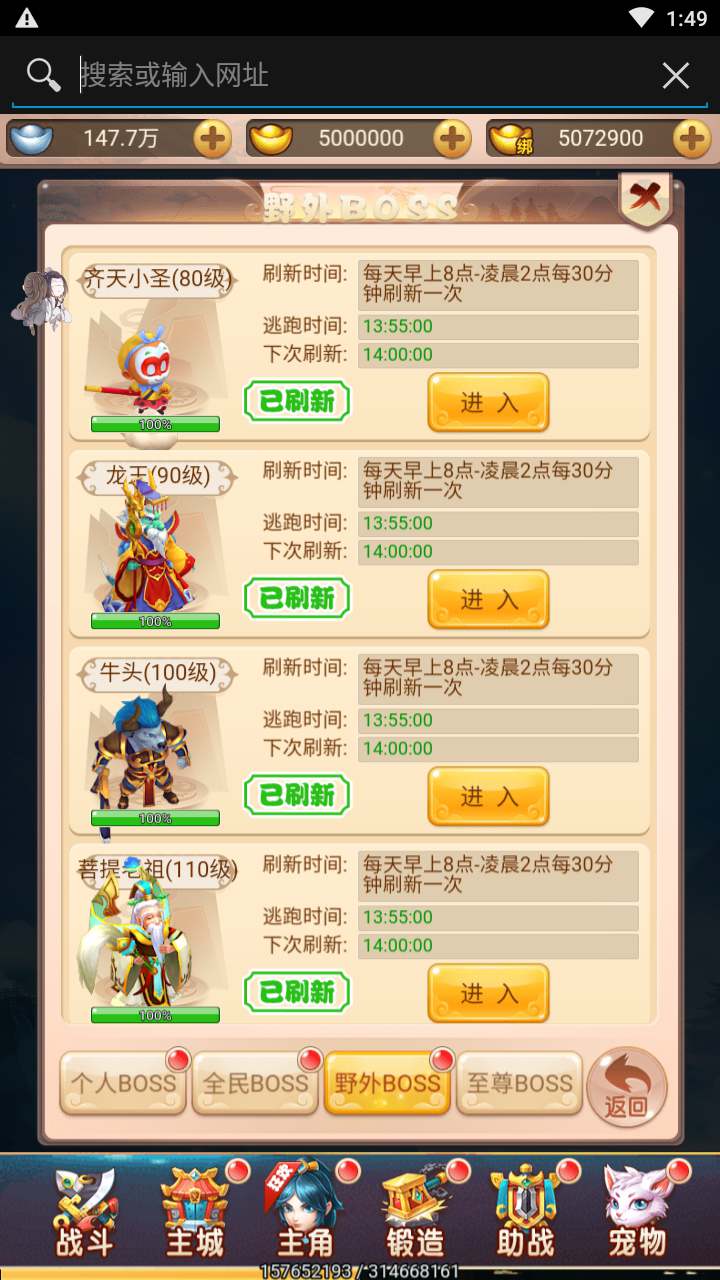This screenshot has height=1280, width=720.
Task: Enter the 菩提老祖(110级) boss fight
Action: pos(488,993)
